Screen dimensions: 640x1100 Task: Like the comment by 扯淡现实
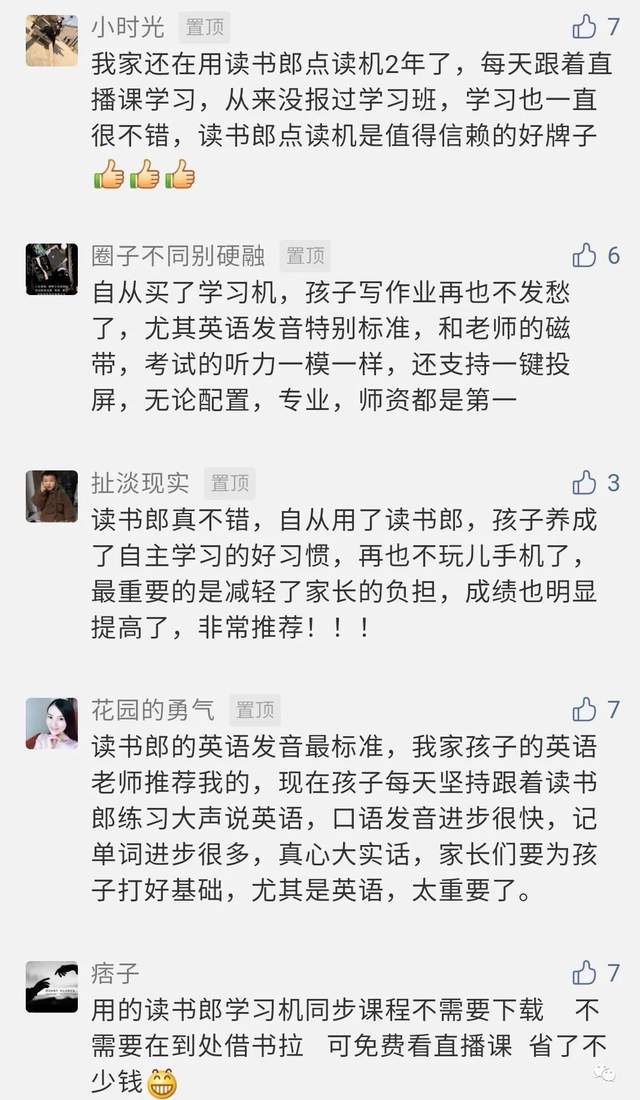(x=585, y=483)
